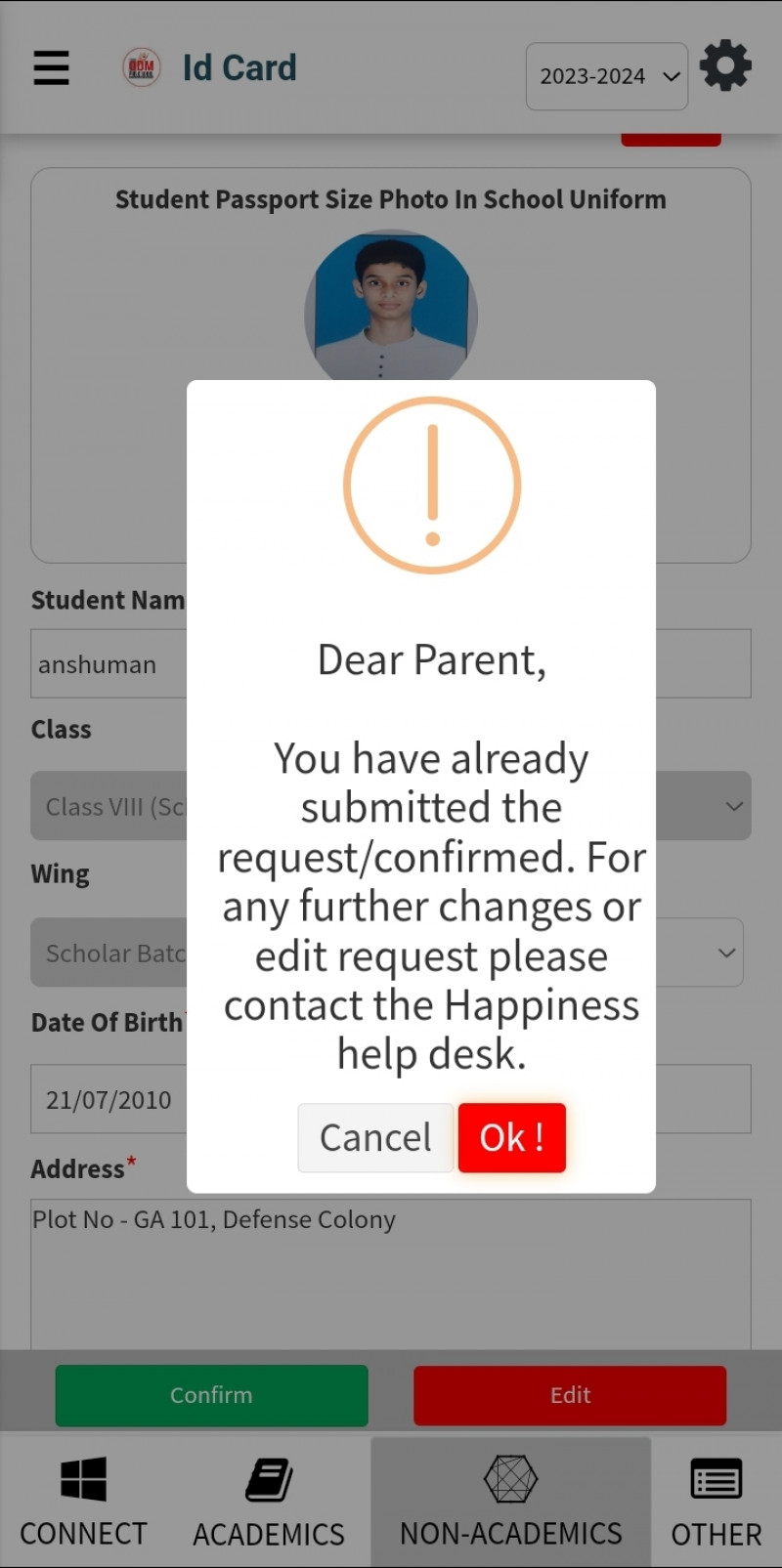Screen dimensions: 782x1568
Task: Confirm the dialog with Ok!
Action: coord(511,1137)
